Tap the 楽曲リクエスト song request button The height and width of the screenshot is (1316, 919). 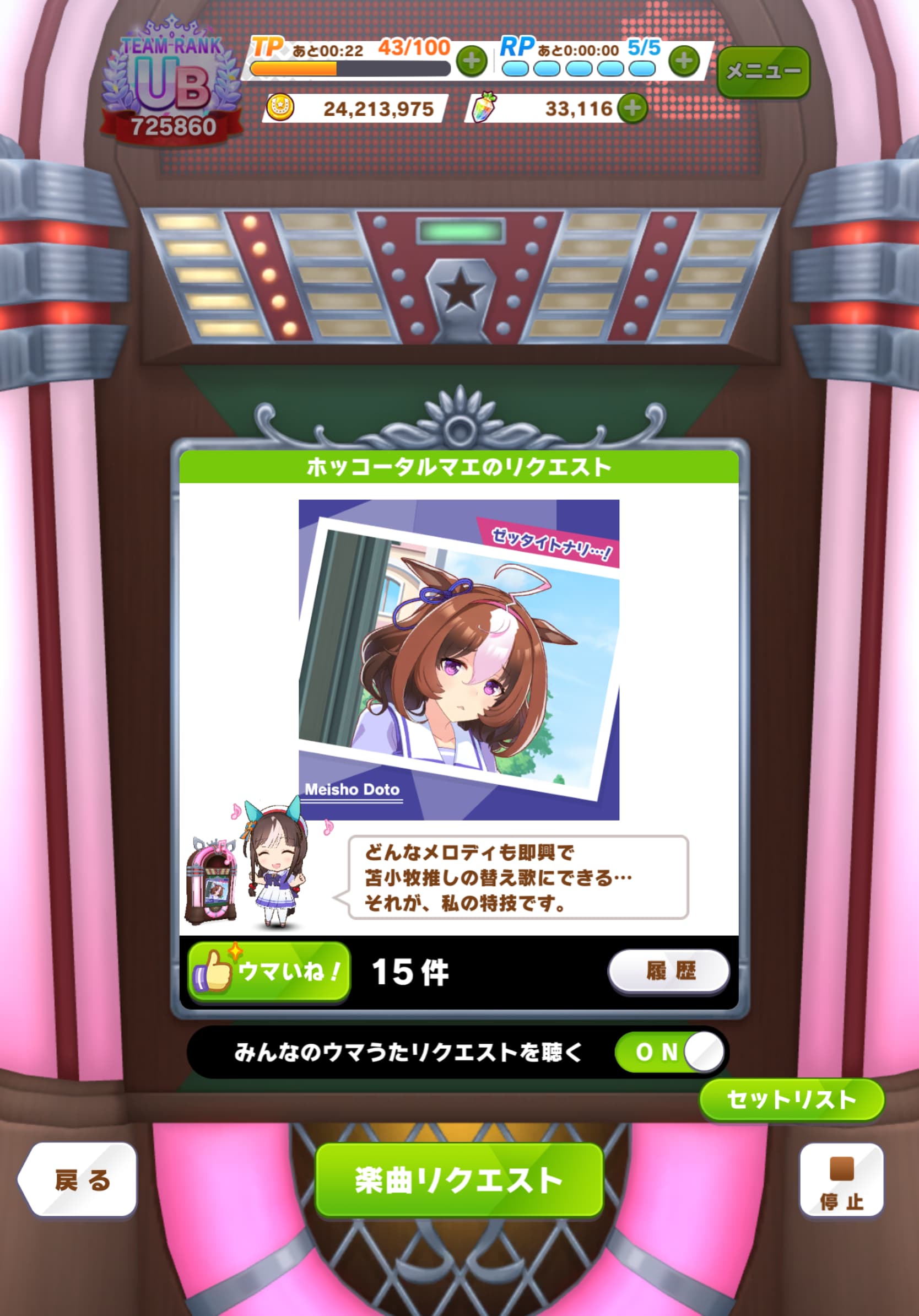click(459, 1180)
